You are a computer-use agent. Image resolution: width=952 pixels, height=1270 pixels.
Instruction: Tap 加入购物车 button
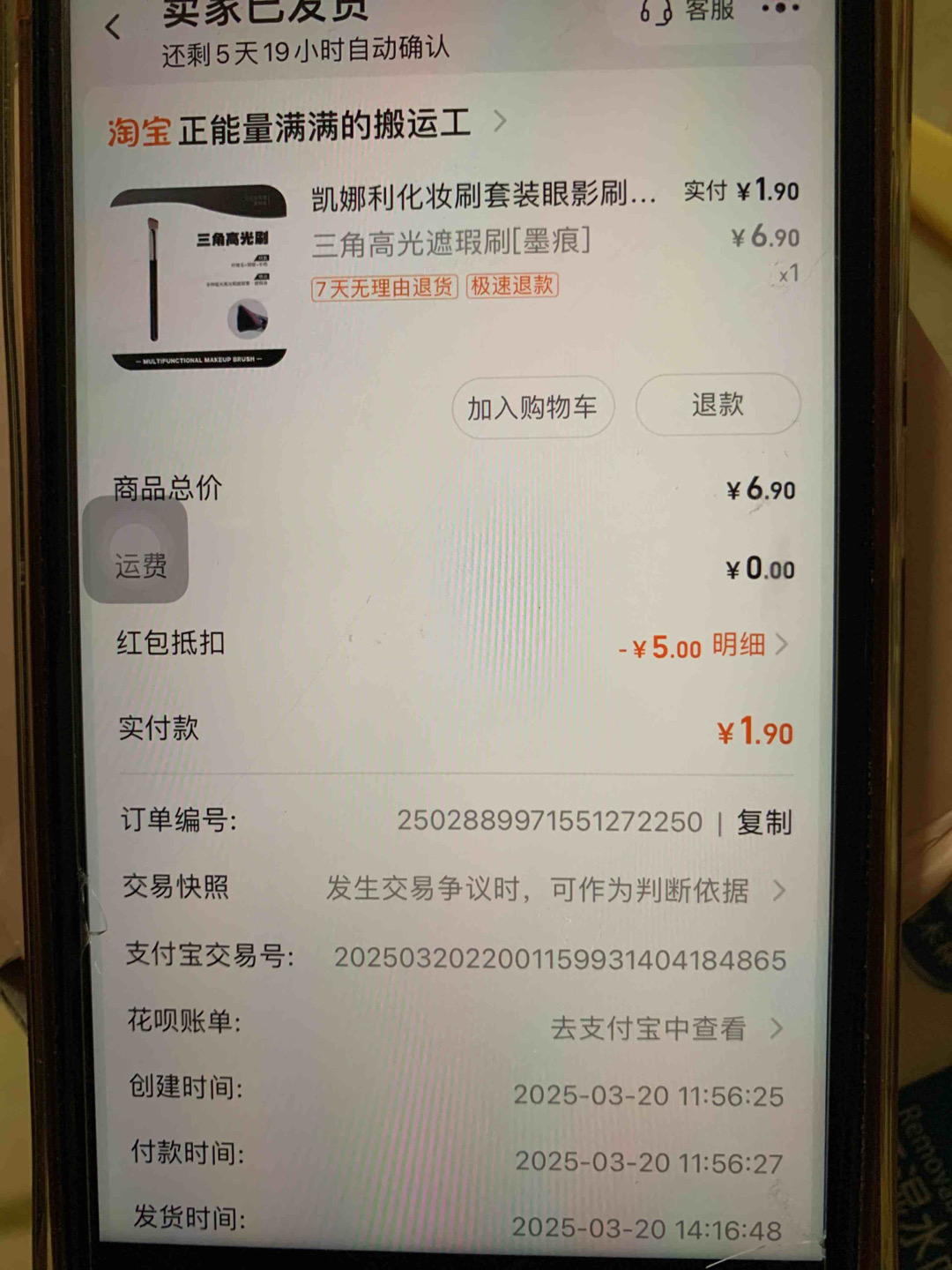(532, 407)
